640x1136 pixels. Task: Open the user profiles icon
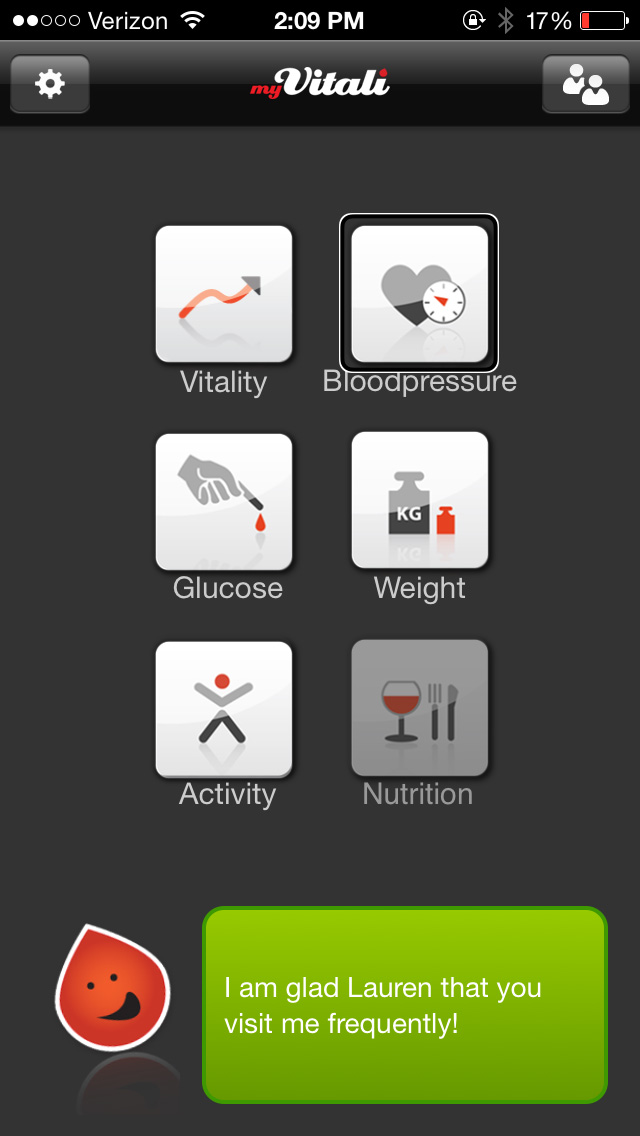pos(585,84)
